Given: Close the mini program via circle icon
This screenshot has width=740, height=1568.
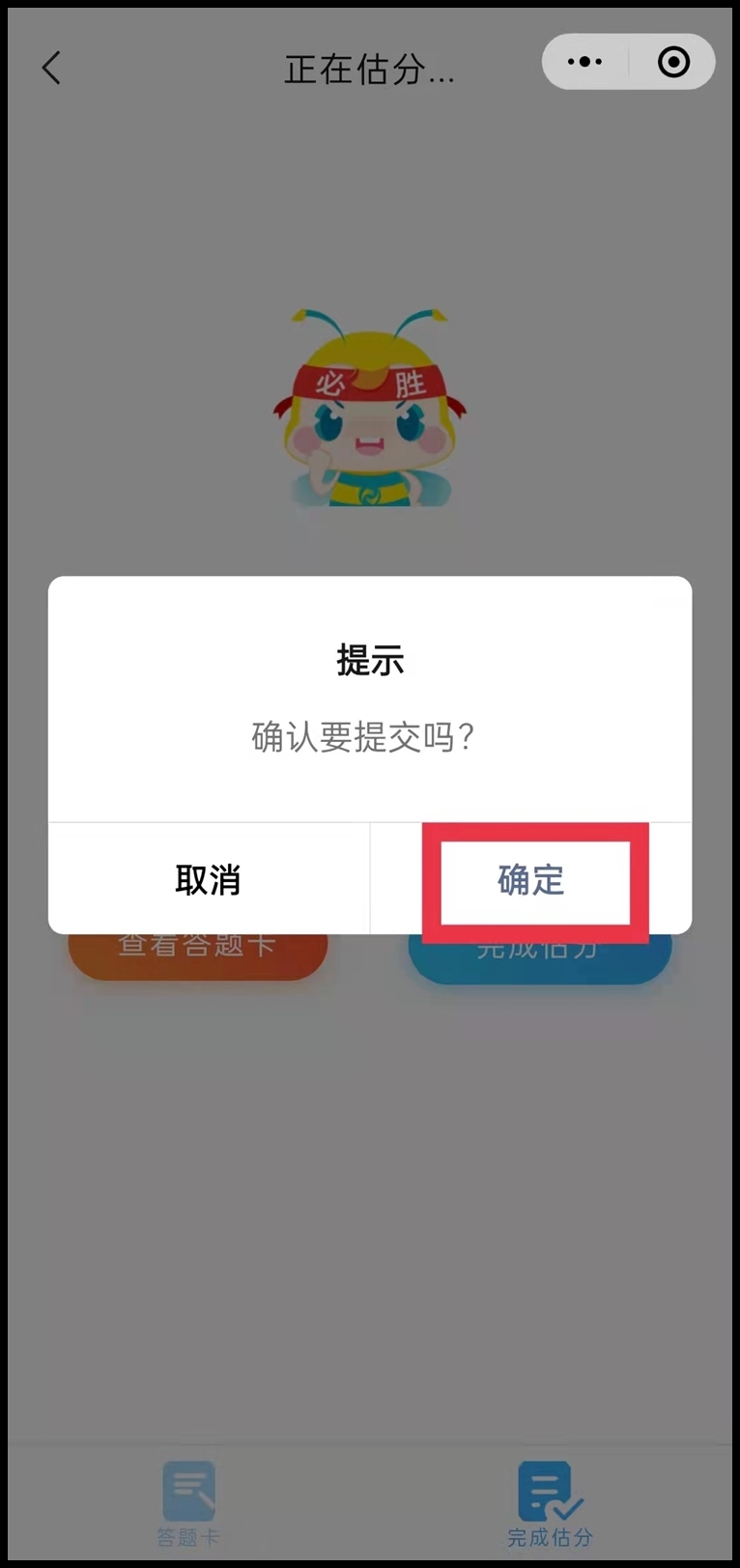Looking at the screenshot, I should tap(673, 62).
